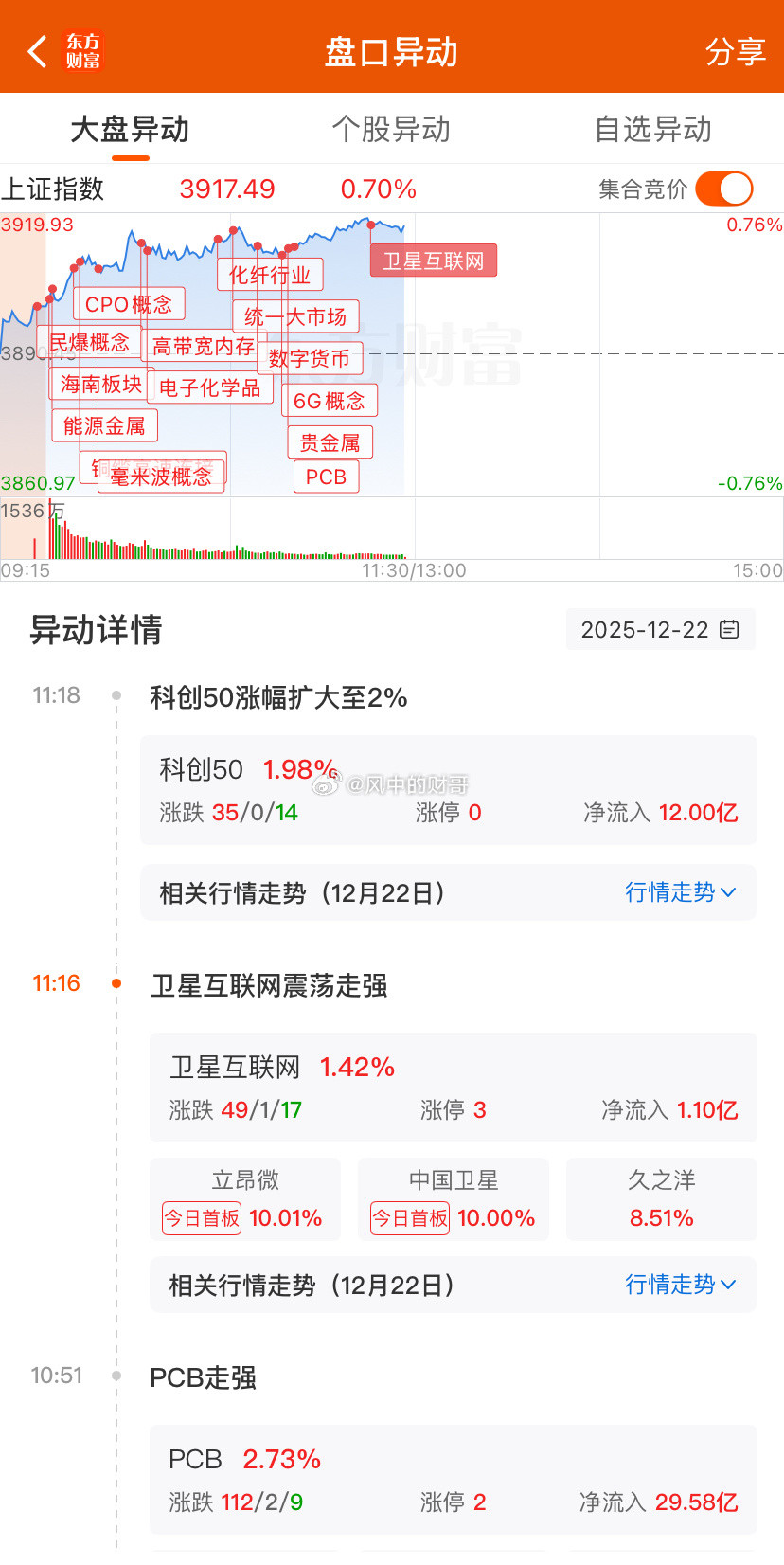Select the 久之洋 stock card
Screen dimensions: 784x1565
pyautogui.click(x=661, y=1198)
